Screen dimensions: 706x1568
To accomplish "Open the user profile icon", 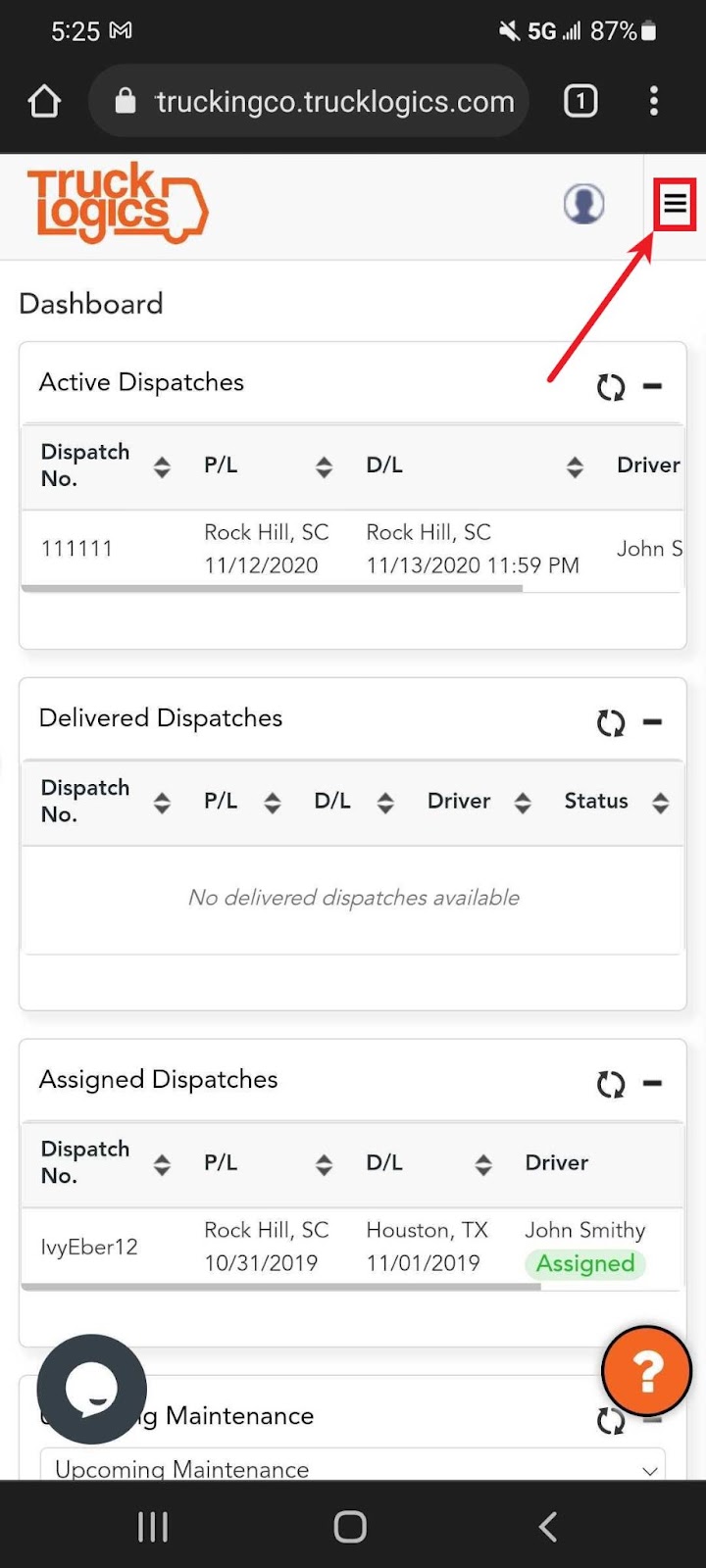I will [583, 204].
